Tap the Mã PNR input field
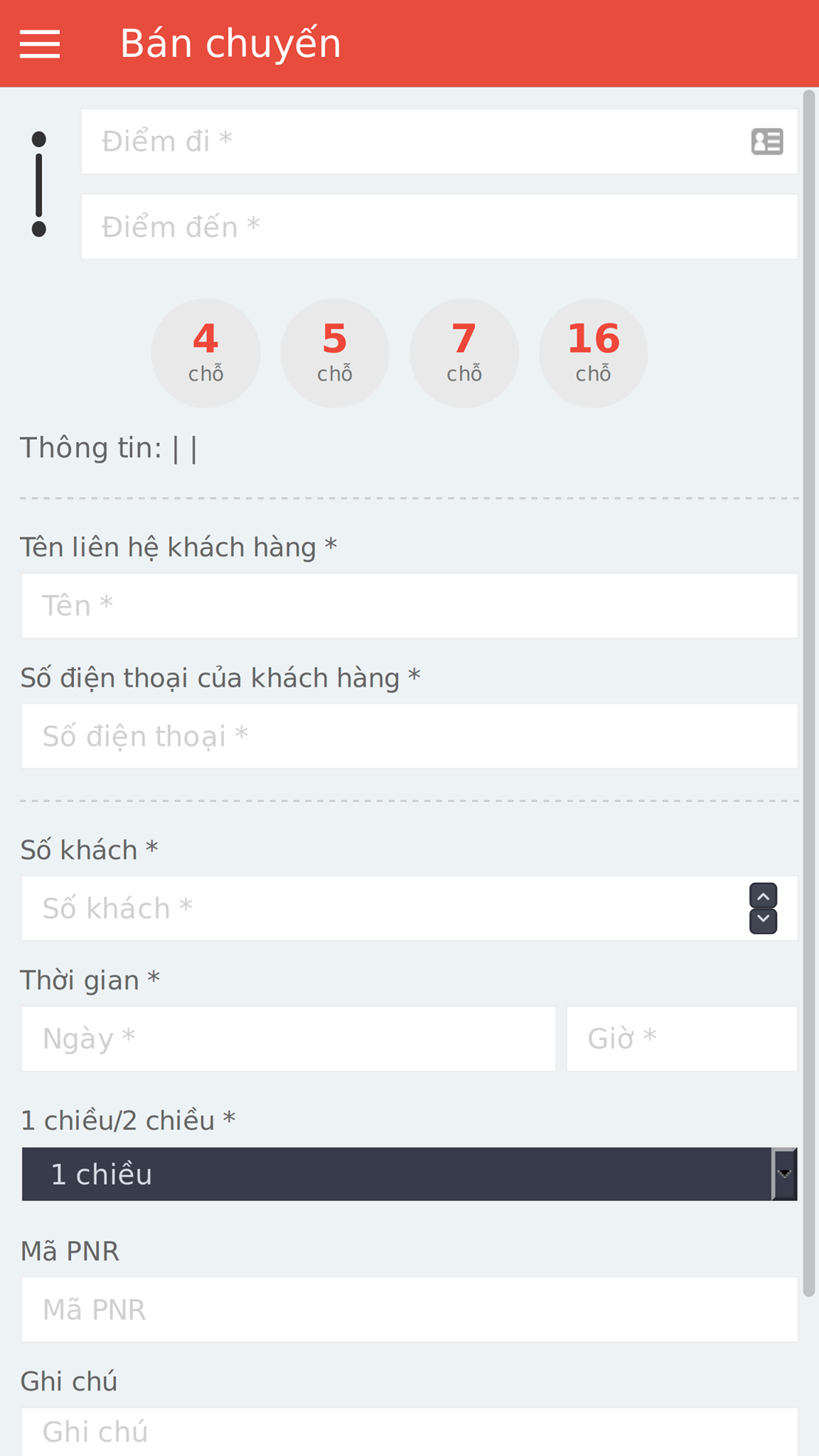This screenshot has width=819, height=1456. tap(409, 1310)
